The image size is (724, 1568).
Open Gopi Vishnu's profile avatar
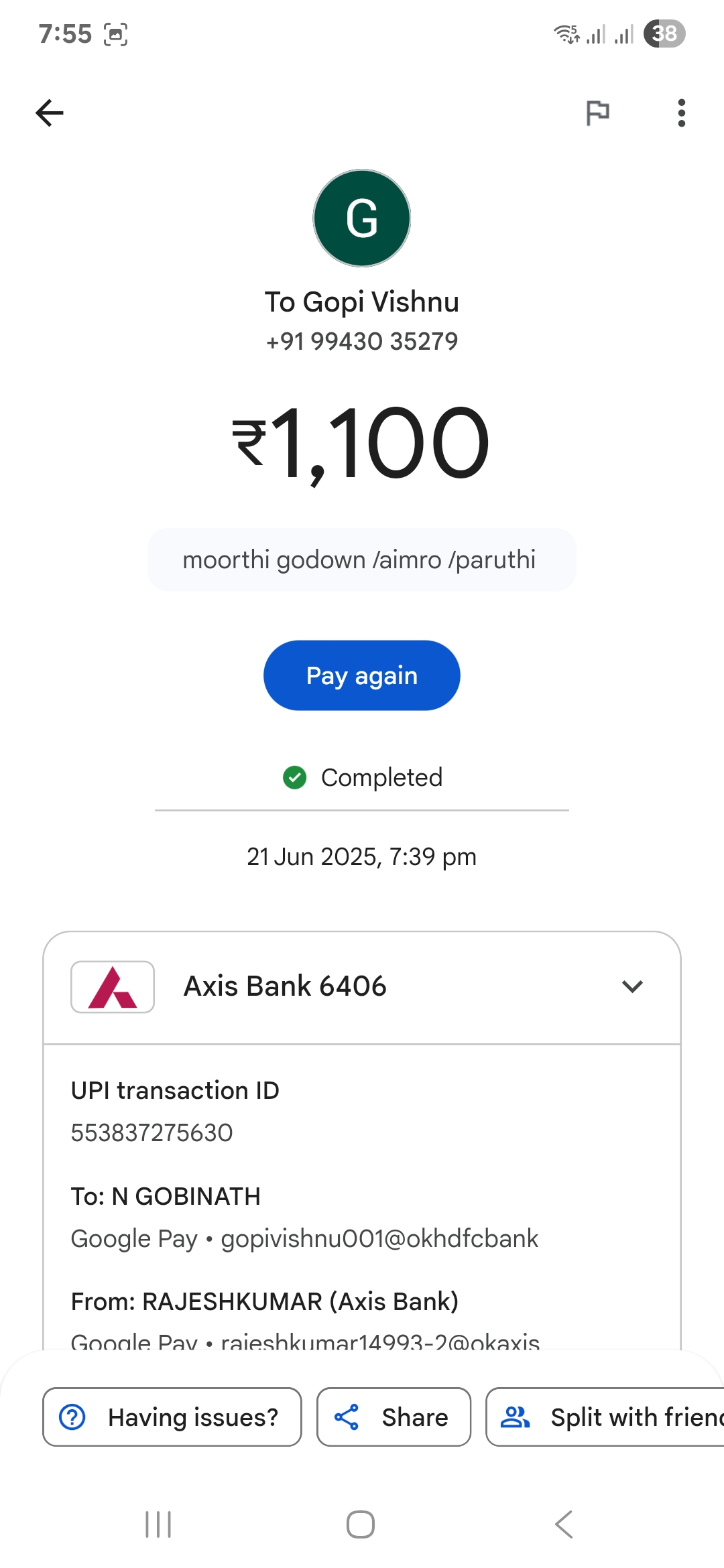[x=362, y=218]
